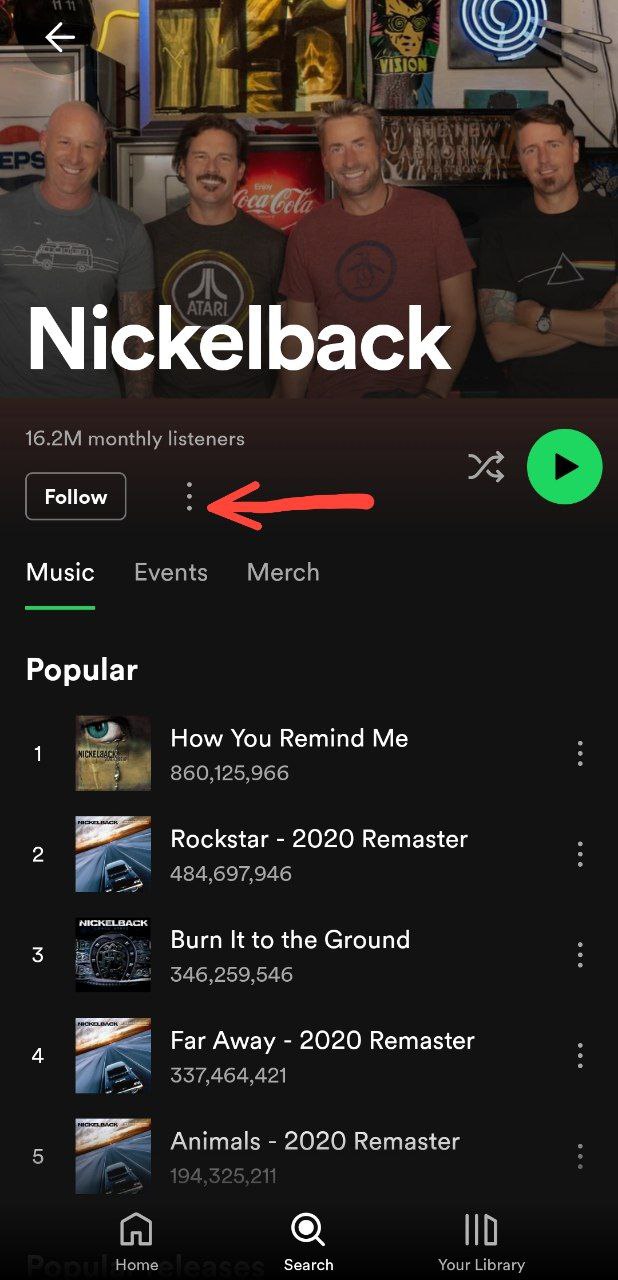618x1280 pixels.
Task: Go back using the top-left arrow
Action: [x=60, y=38]
